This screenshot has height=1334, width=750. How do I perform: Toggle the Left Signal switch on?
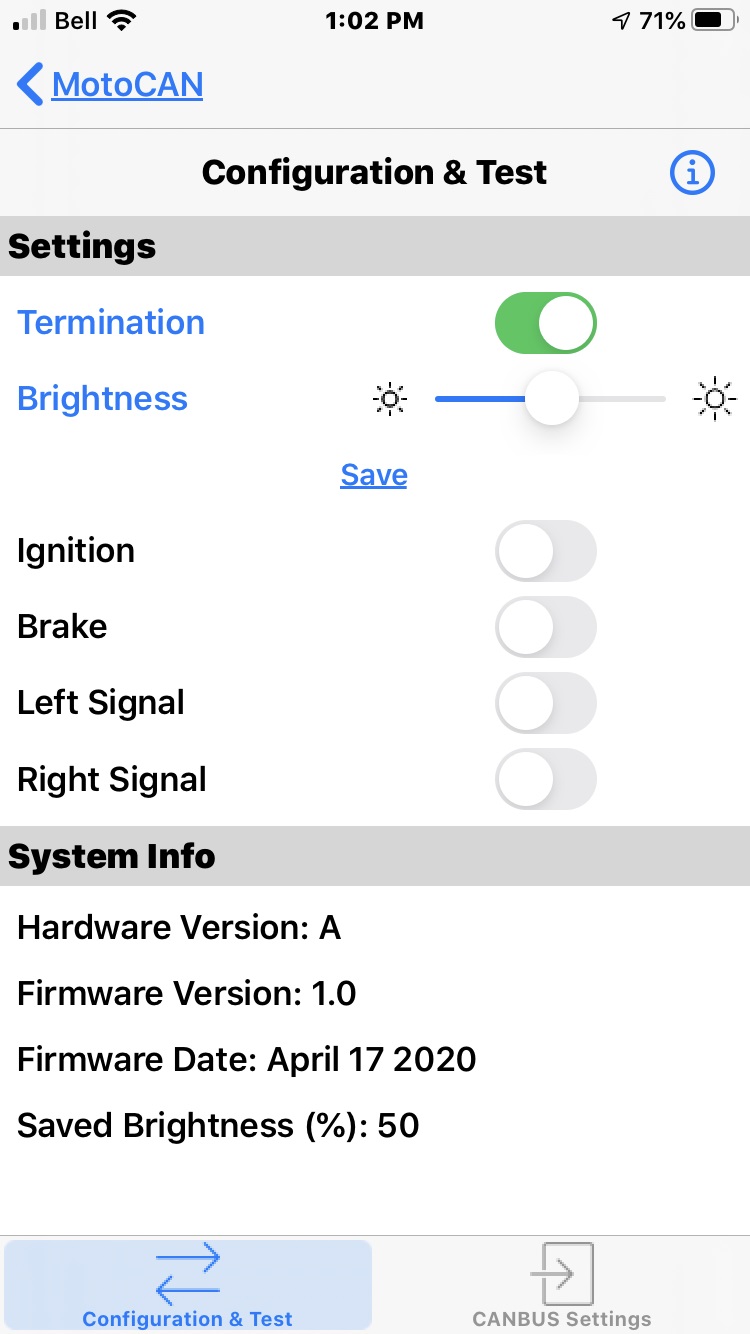pyautogui.click(x=546, y=703)
